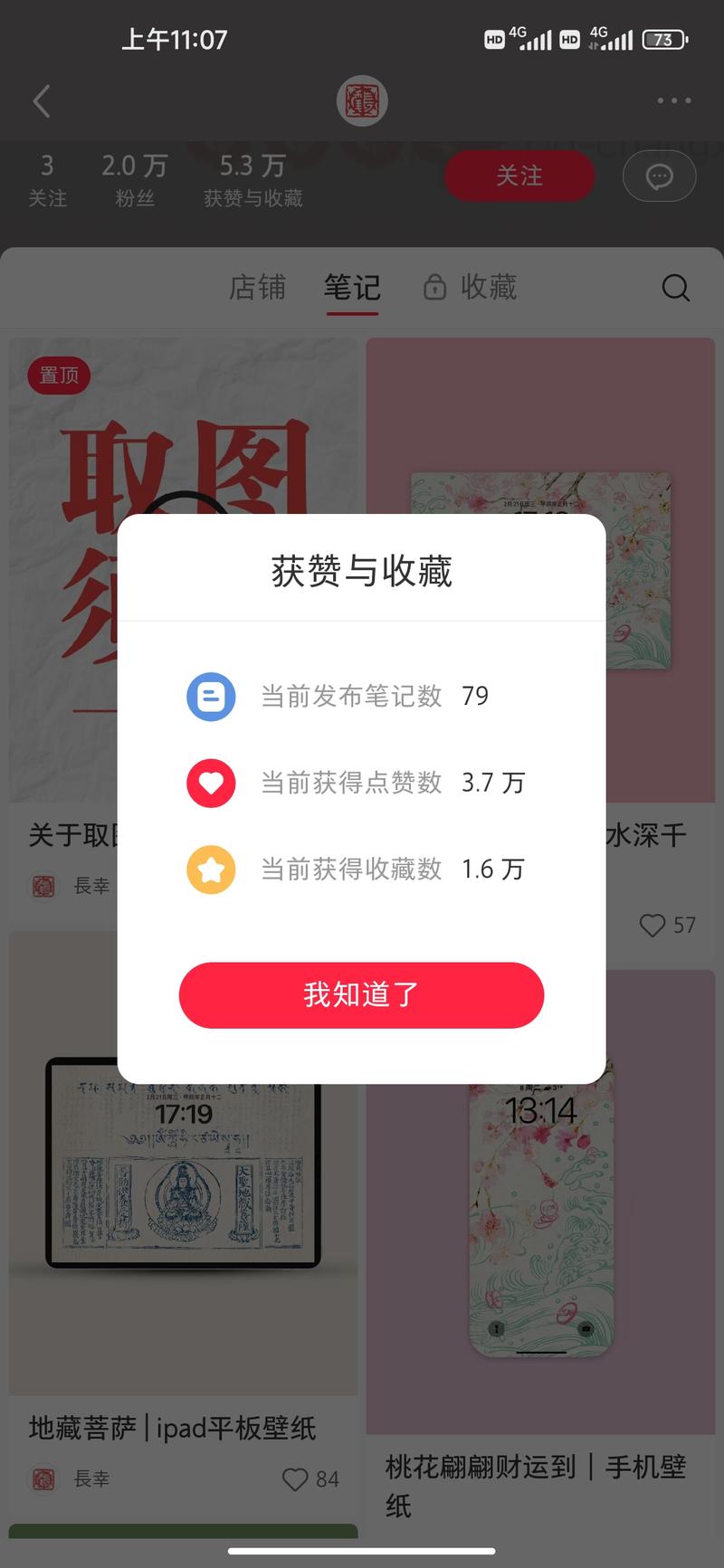Tap 我知道了 to dismiss the dialog
The height and width of the screenshot is (1568, 724).
click(361, 994)
